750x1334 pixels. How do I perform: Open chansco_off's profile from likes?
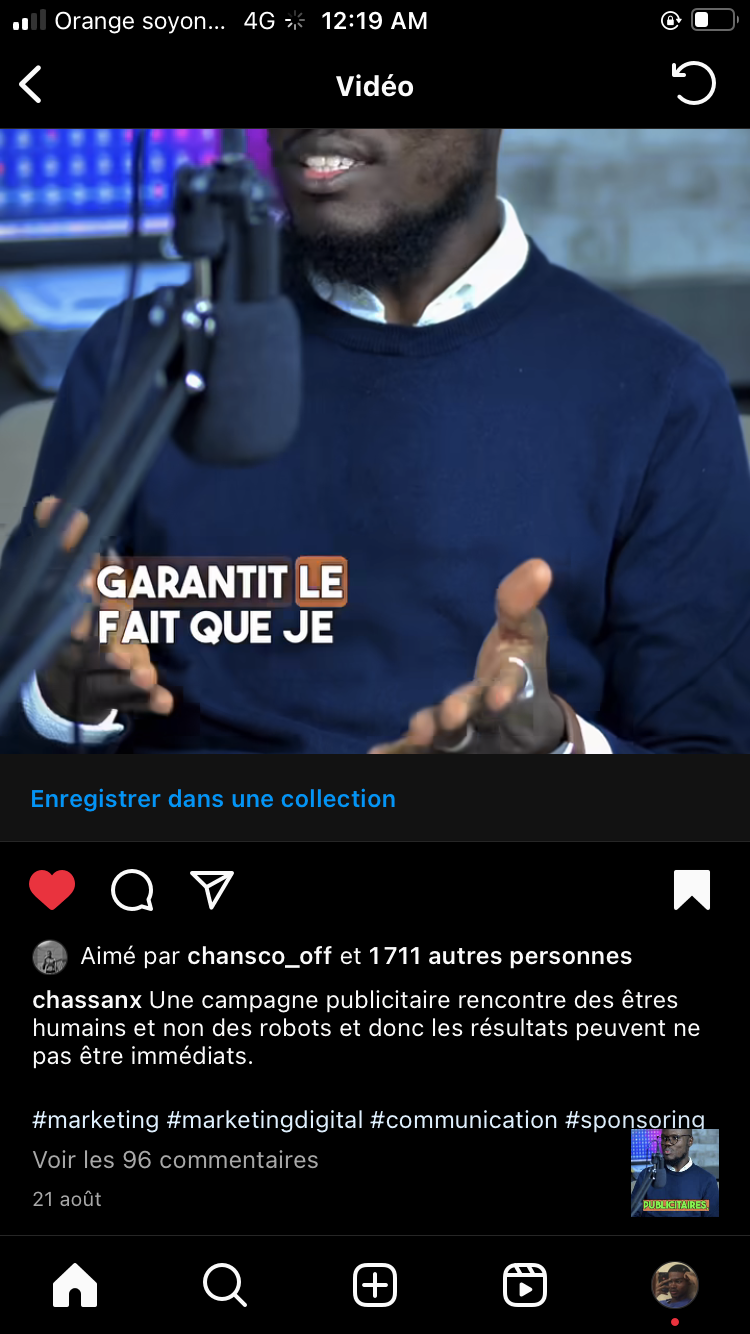point(259,956)
